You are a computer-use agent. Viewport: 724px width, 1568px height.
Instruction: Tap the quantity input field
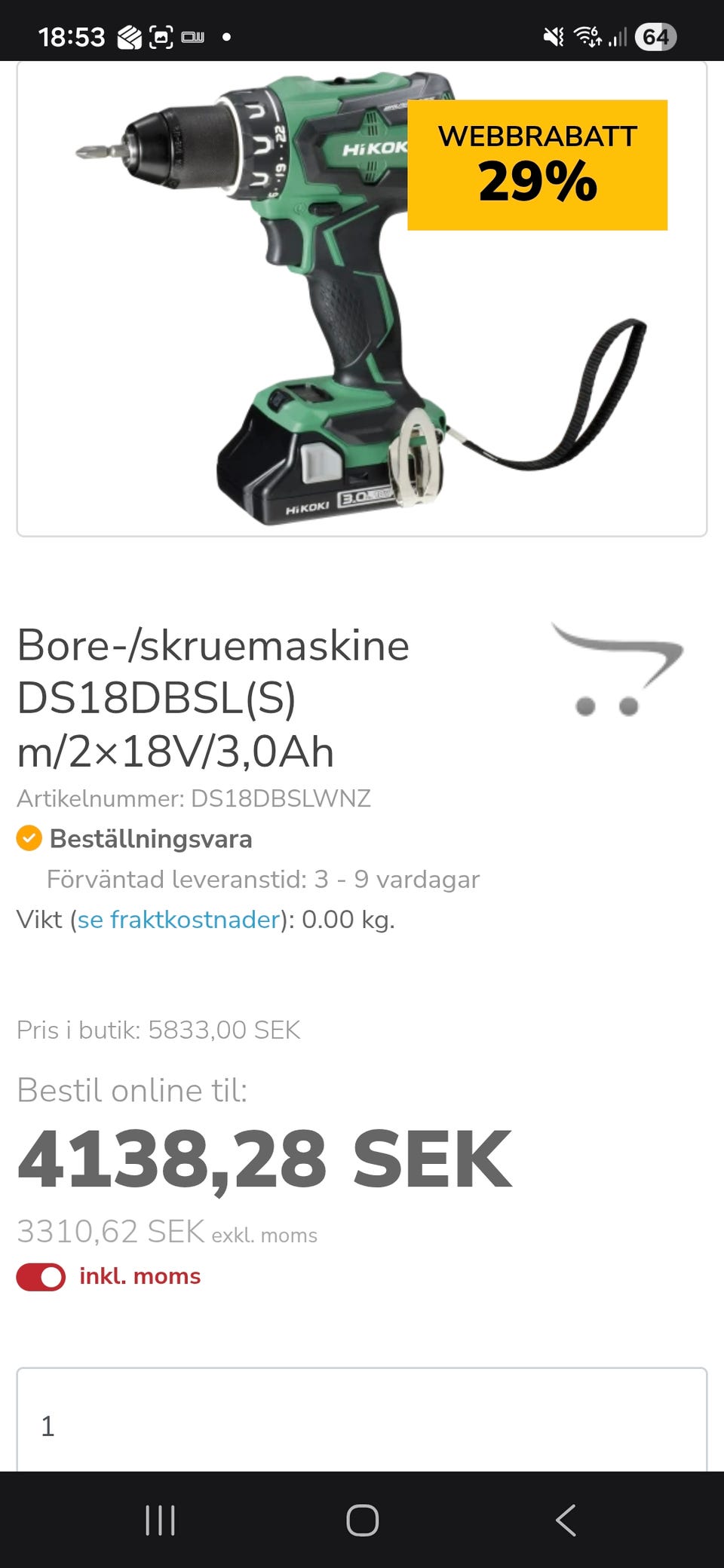362,1425
